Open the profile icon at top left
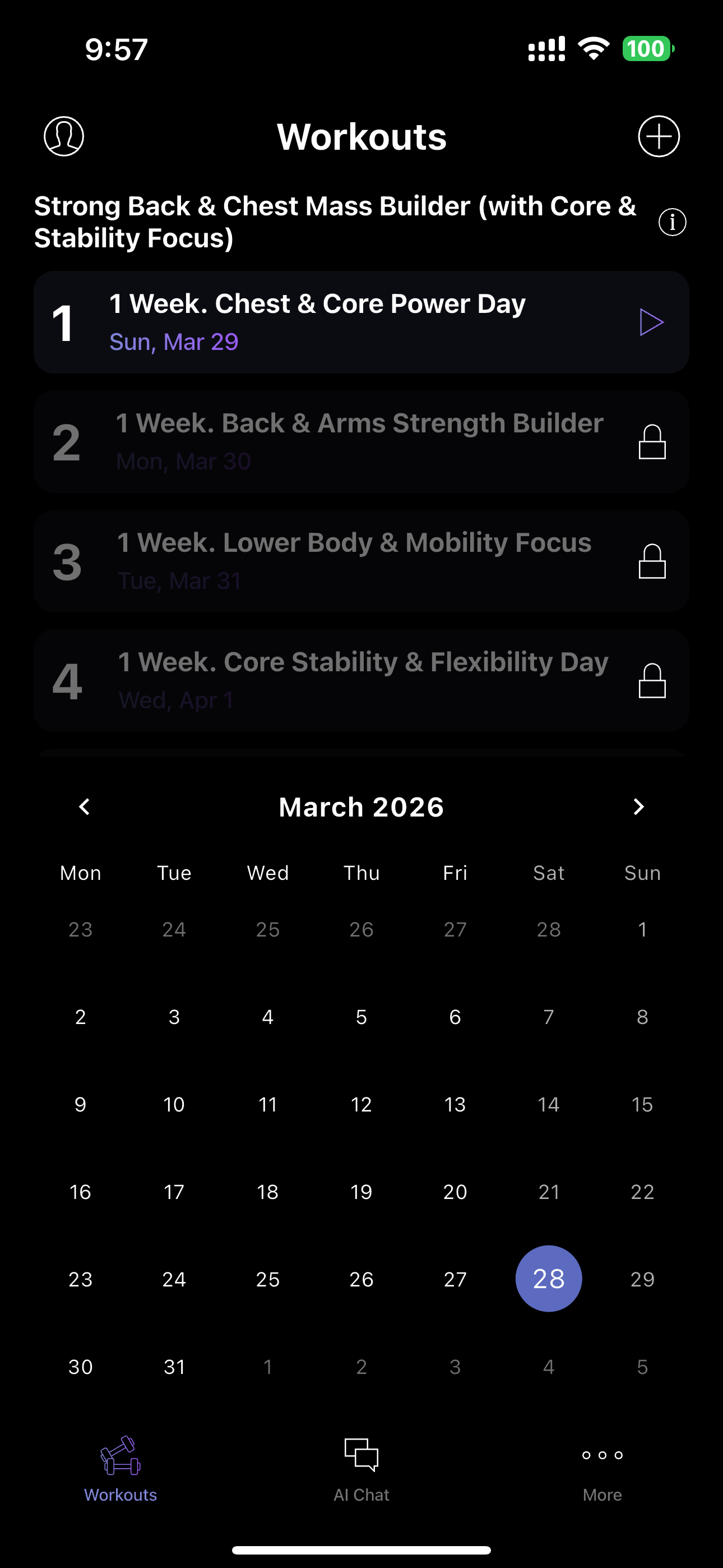Viewport: 723px width, 1568px height. (x=63, y=136)
